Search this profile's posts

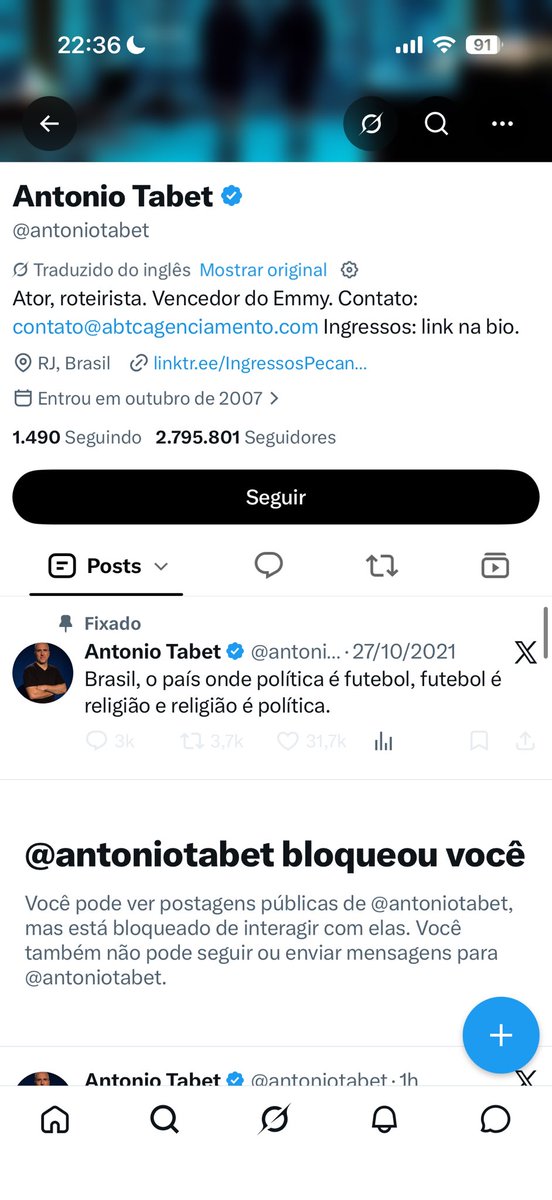[x=436, y=124]
